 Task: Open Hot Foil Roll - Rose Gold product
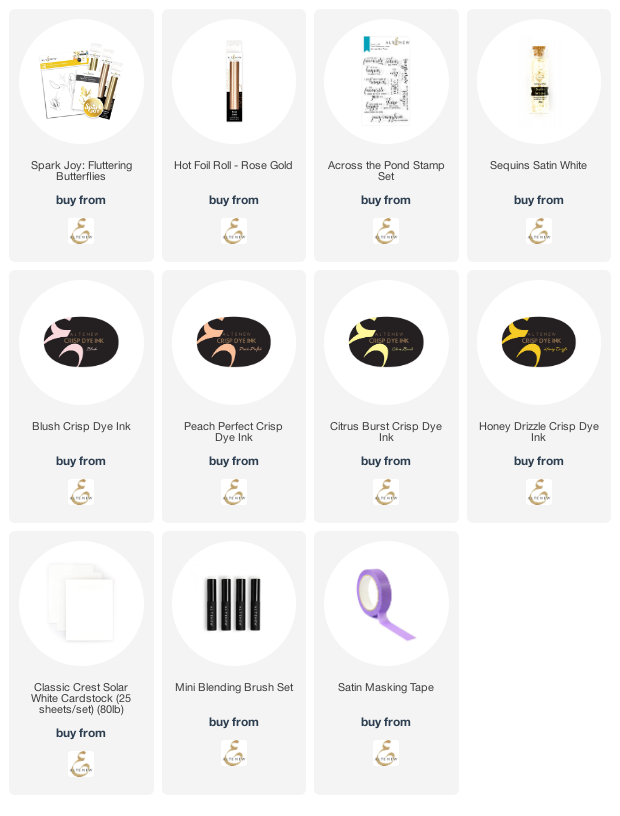click(234, 82)
